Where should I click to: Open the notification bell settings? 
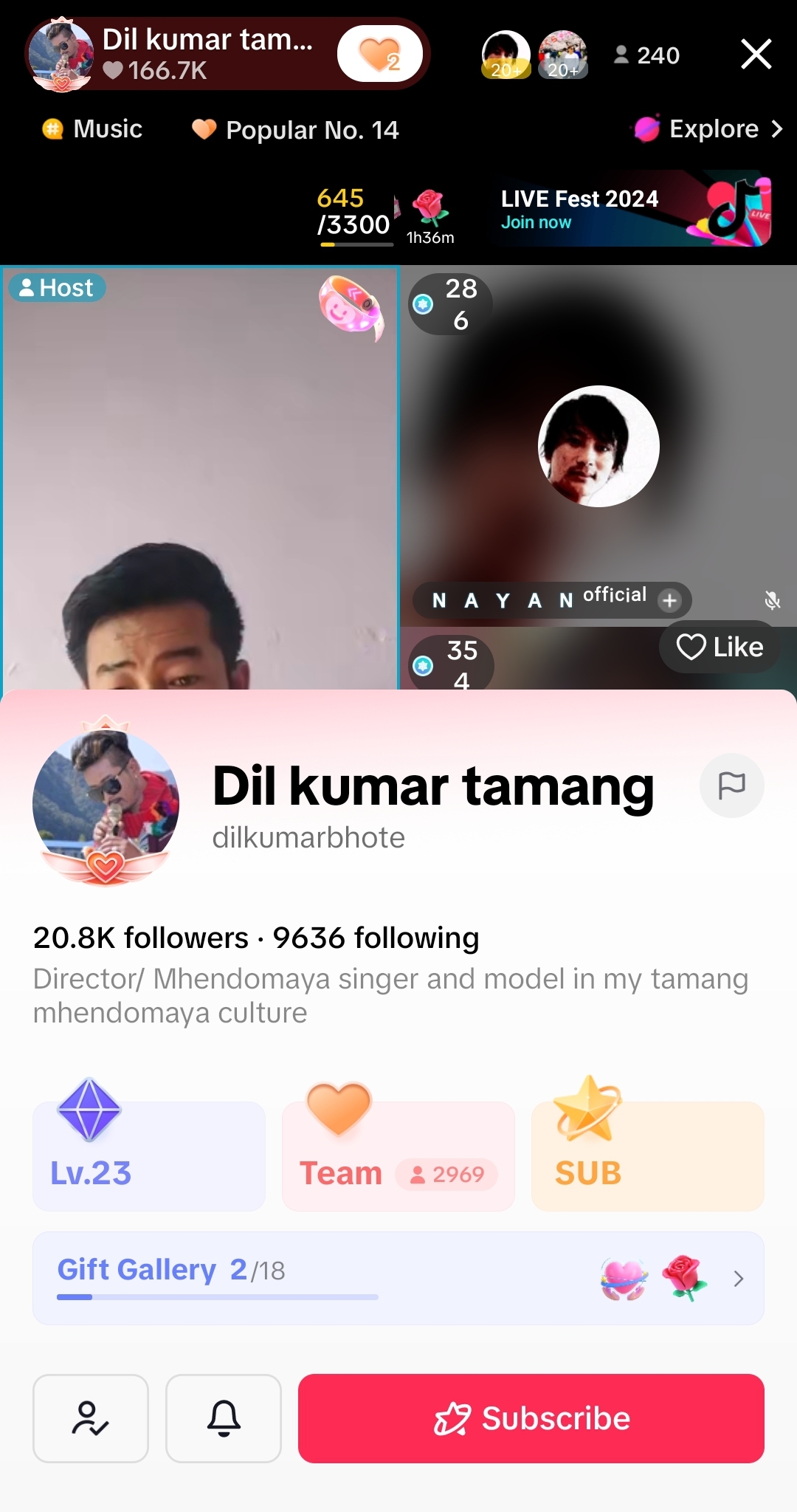[224, 1418]
